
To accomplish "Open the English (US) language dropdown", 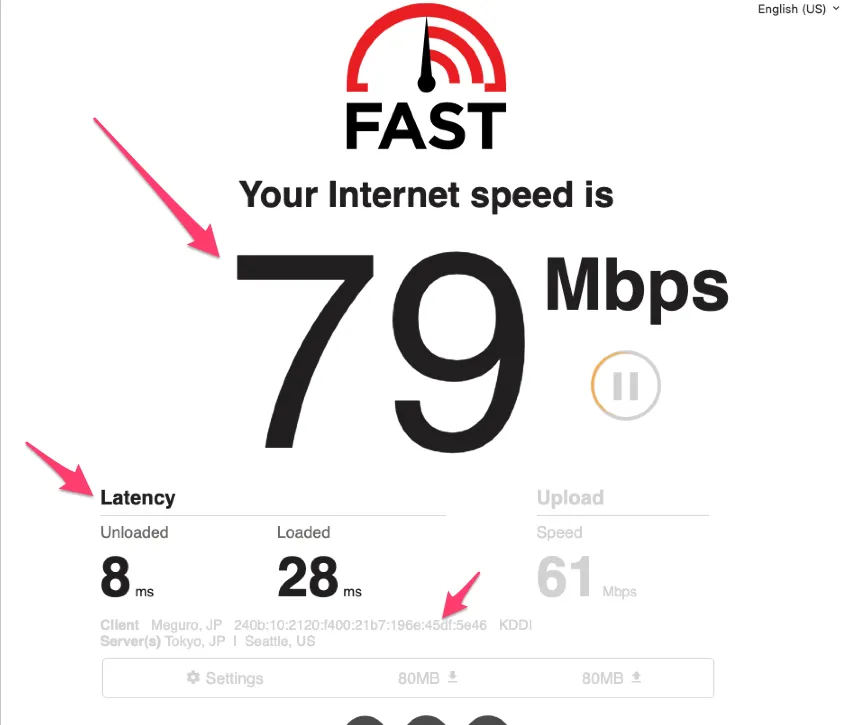I will pyautogui.click(x=798, y=9).
